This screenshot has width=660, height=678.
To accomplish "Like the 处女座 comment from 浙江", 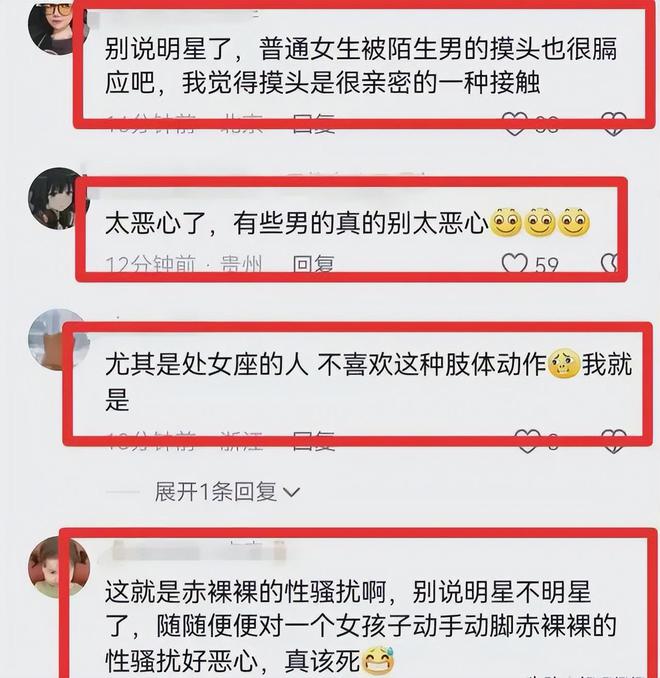I will click(x=526, y=440).
